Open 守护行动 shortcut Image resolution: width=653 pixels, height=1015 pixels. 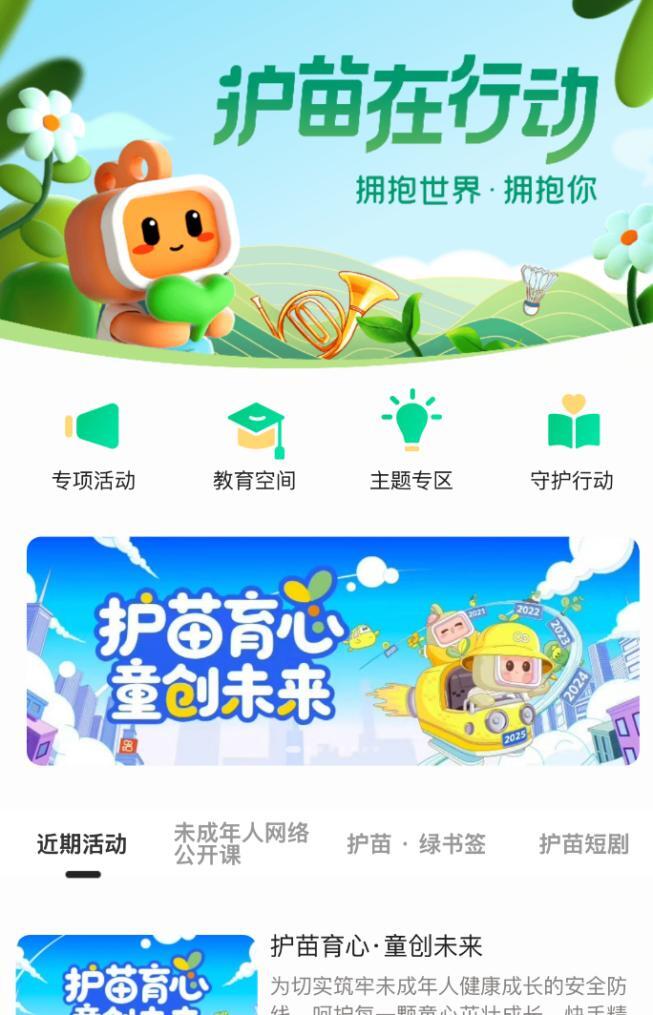[x=571, y=444]
